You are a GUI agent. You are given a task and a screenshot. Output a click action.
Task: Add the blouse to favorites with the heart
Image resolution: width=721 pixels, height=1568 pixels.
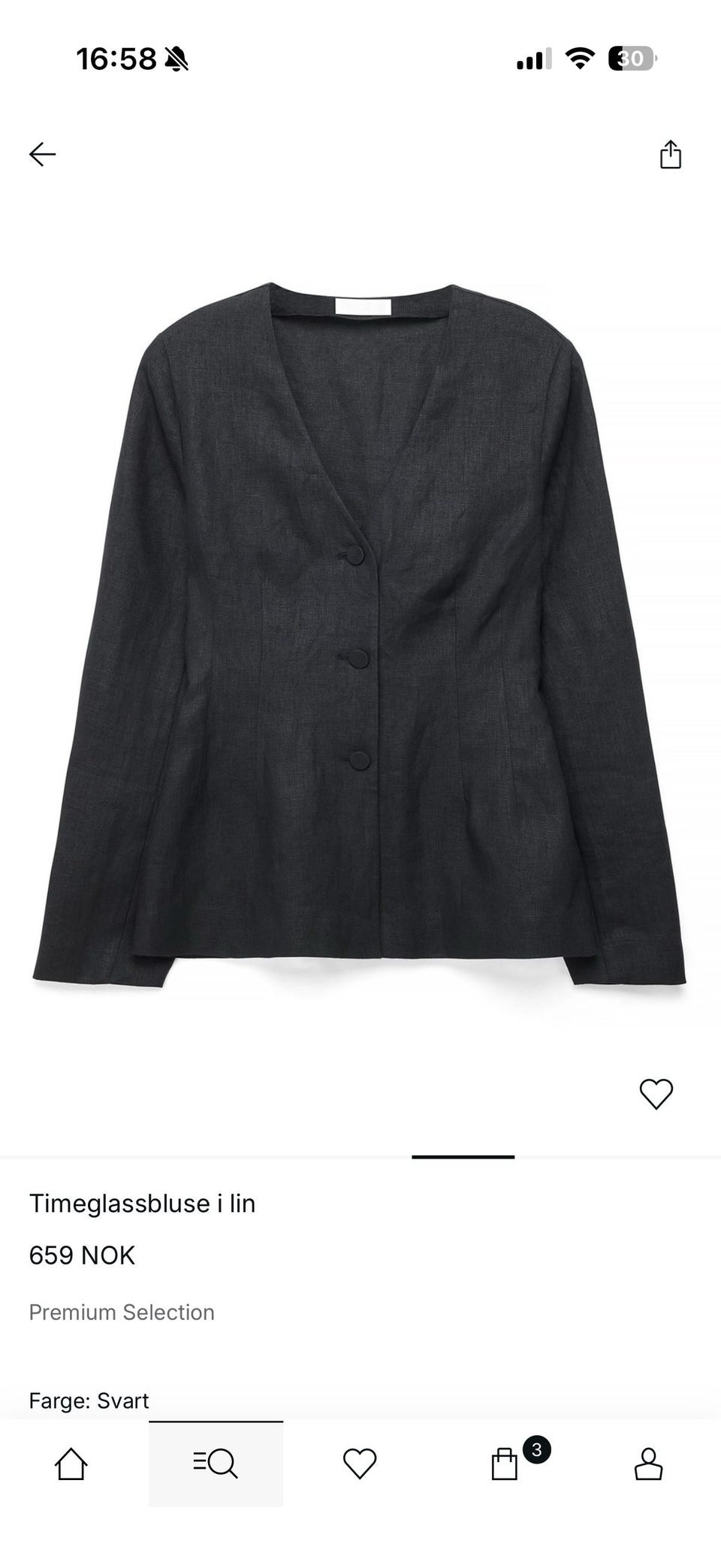pyautogui.click(x=656, y=1094)
